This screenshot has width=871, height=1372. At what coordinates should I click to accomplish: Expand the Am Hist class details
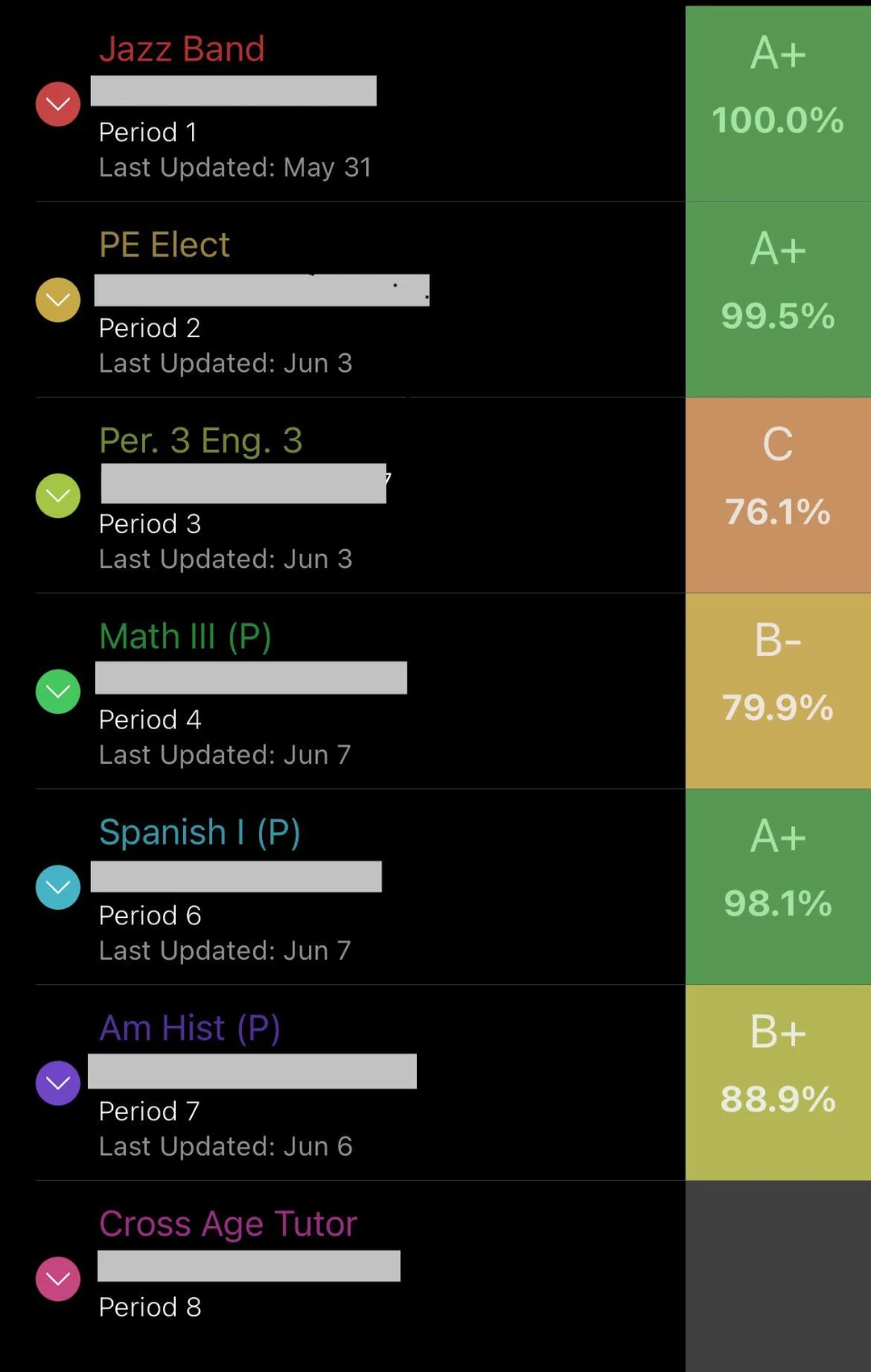click(x=57, y=1083)
